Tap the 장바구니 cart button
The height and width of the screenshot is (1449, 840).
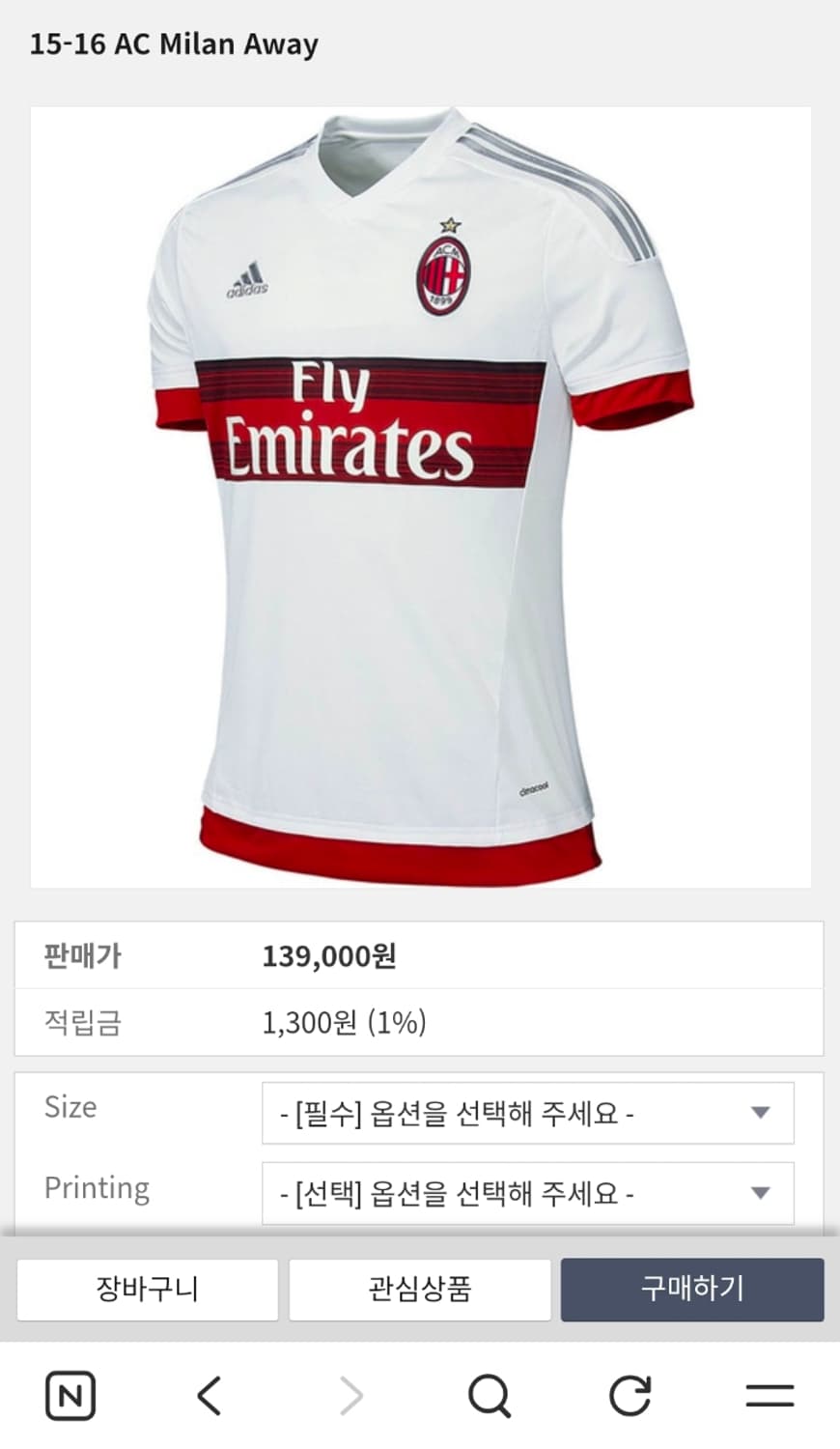(x=146, y=1290)
